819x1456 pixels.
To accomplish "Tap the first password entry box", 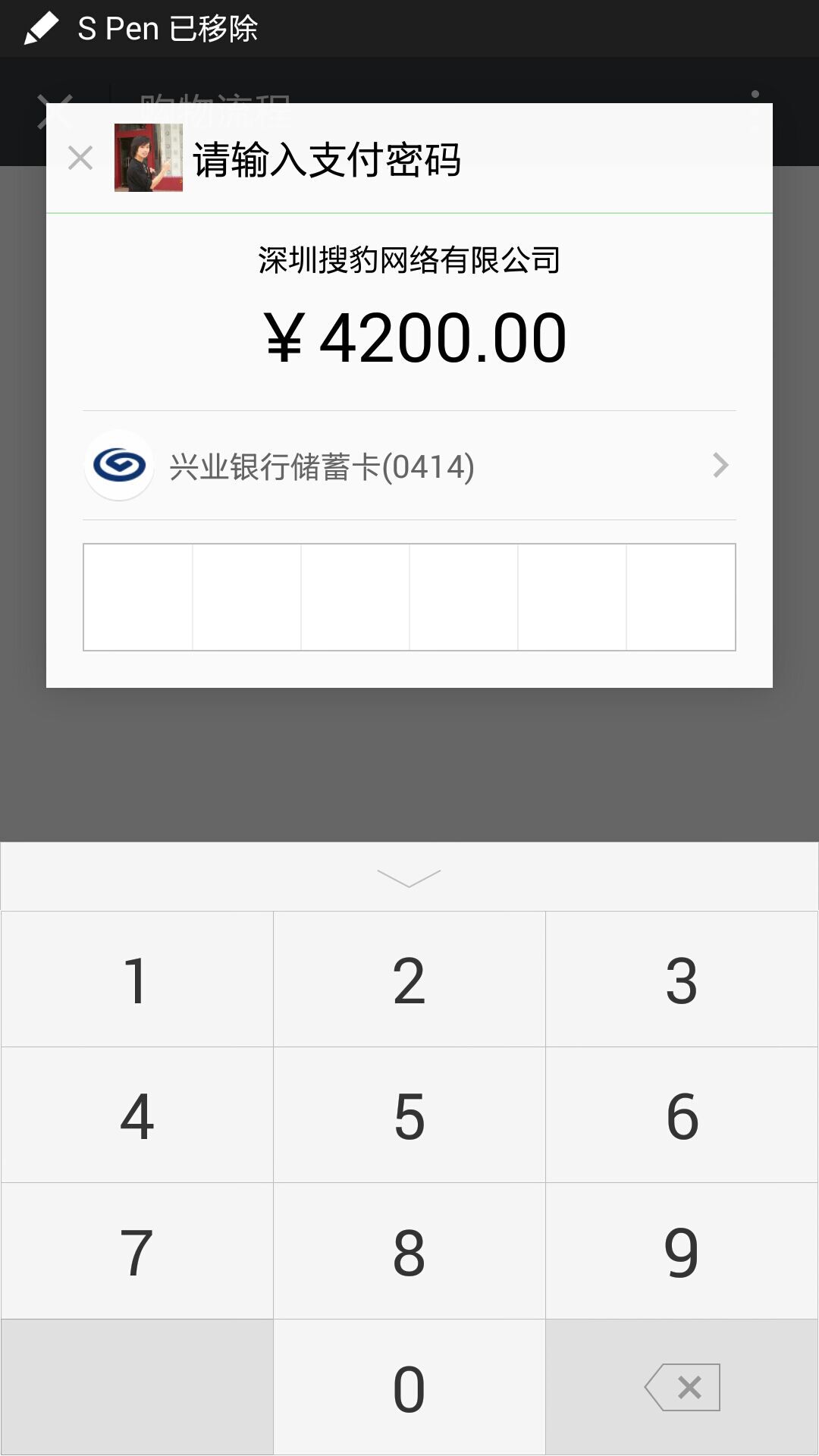I will (x=138, y=596).
